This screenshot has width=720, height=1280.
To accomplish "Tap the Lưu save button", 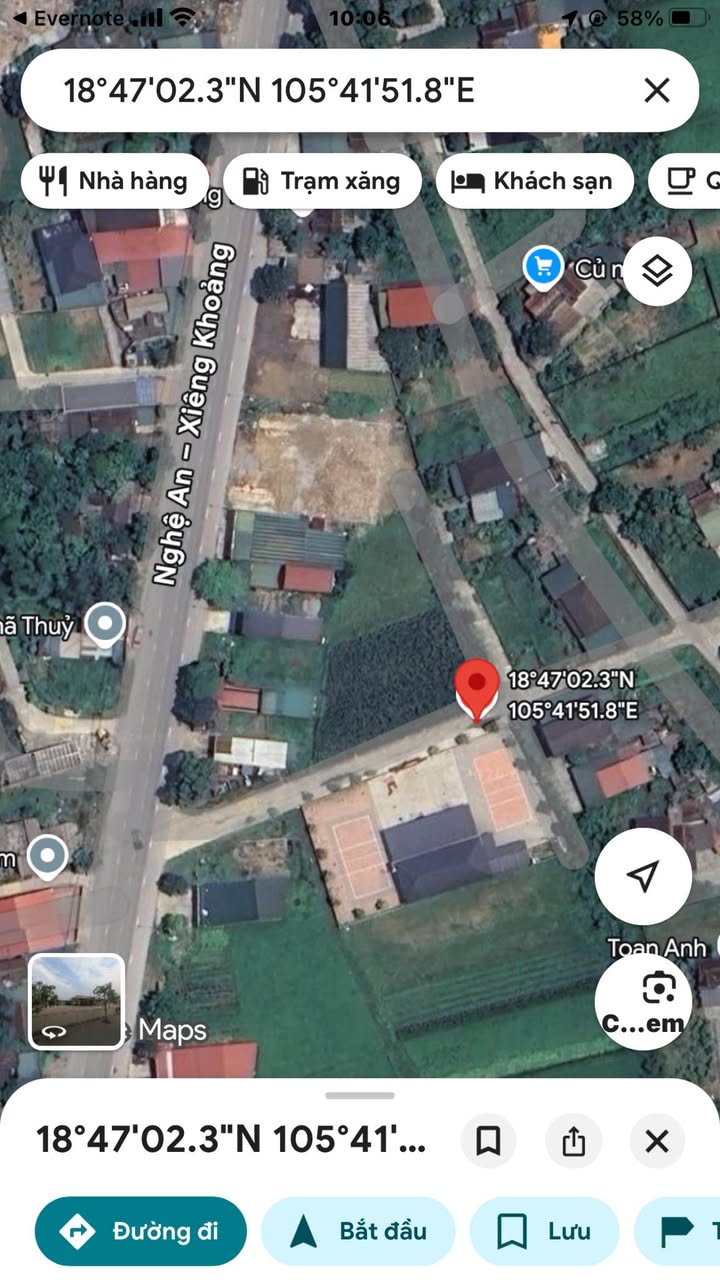I will click(544, 1231).
